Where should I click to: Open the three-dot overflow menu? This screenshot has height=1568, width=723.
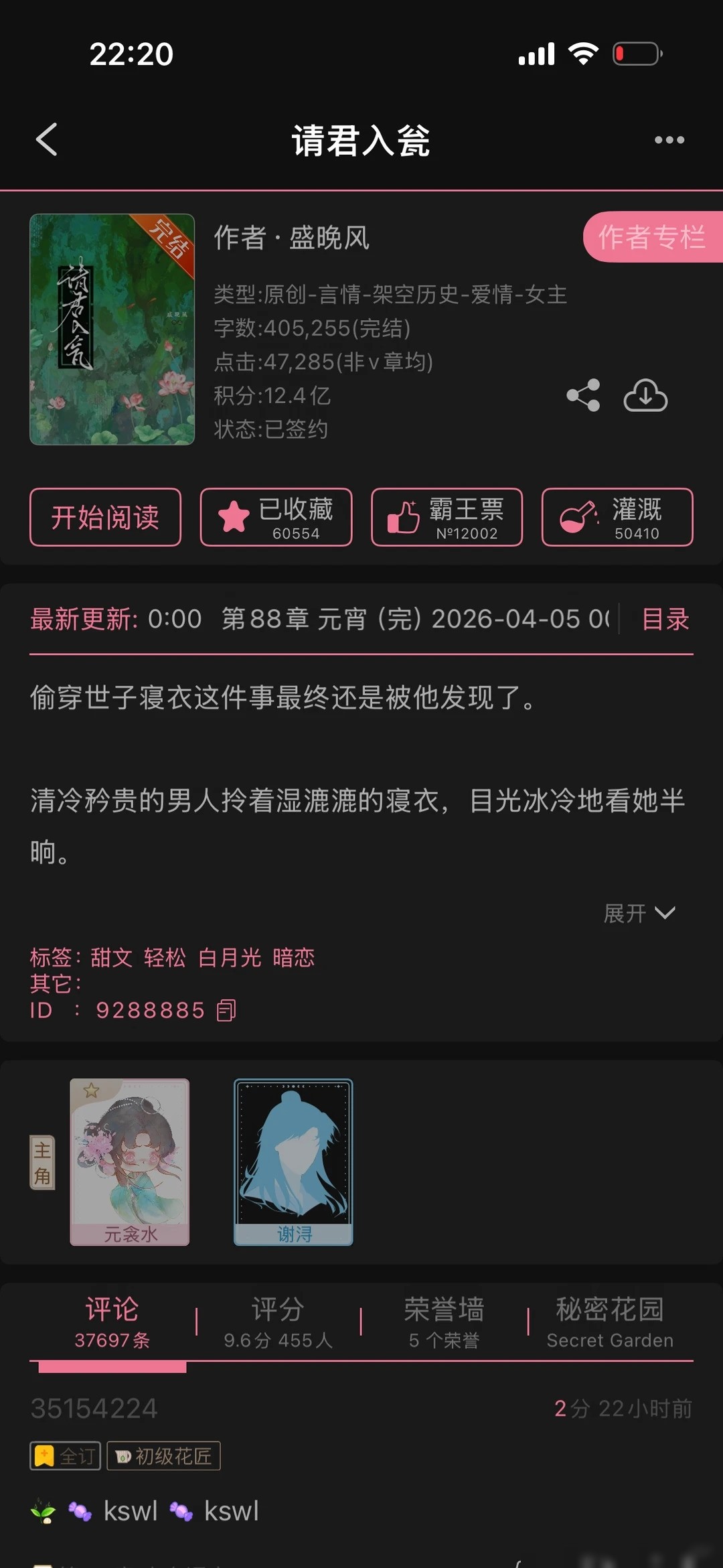point(669,140)
